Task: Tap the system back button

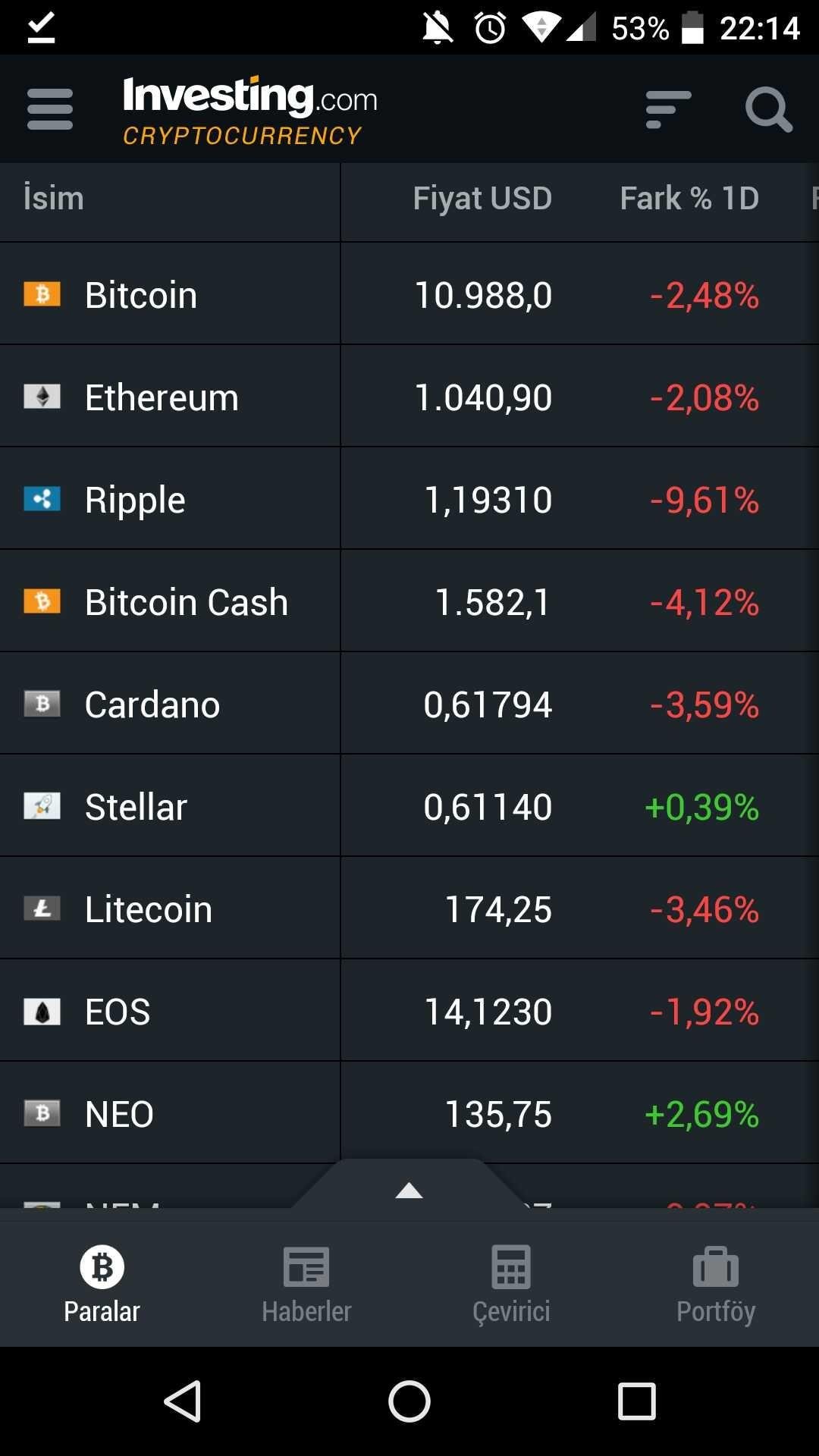Action: pyautogui.click(x=183, y=1401)
